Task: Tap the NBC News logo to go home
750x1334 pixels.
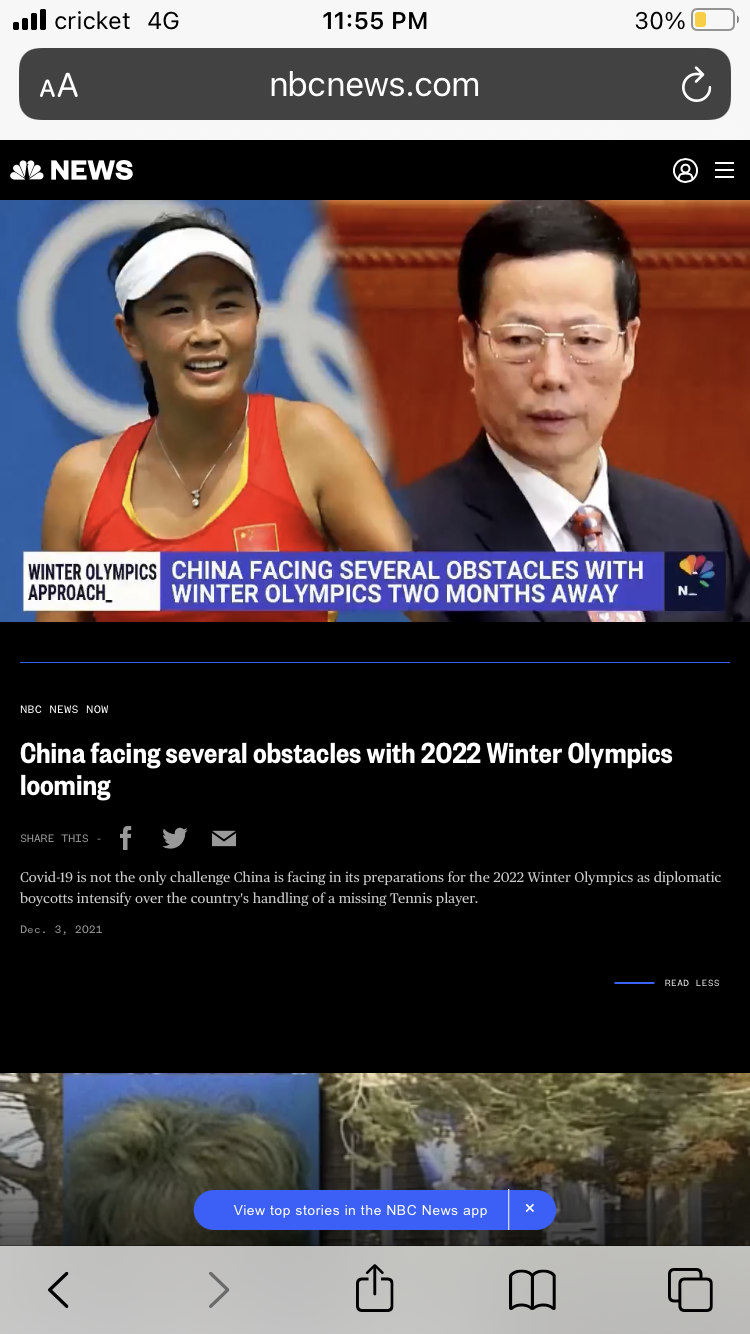Action: [x=72, y=171]
